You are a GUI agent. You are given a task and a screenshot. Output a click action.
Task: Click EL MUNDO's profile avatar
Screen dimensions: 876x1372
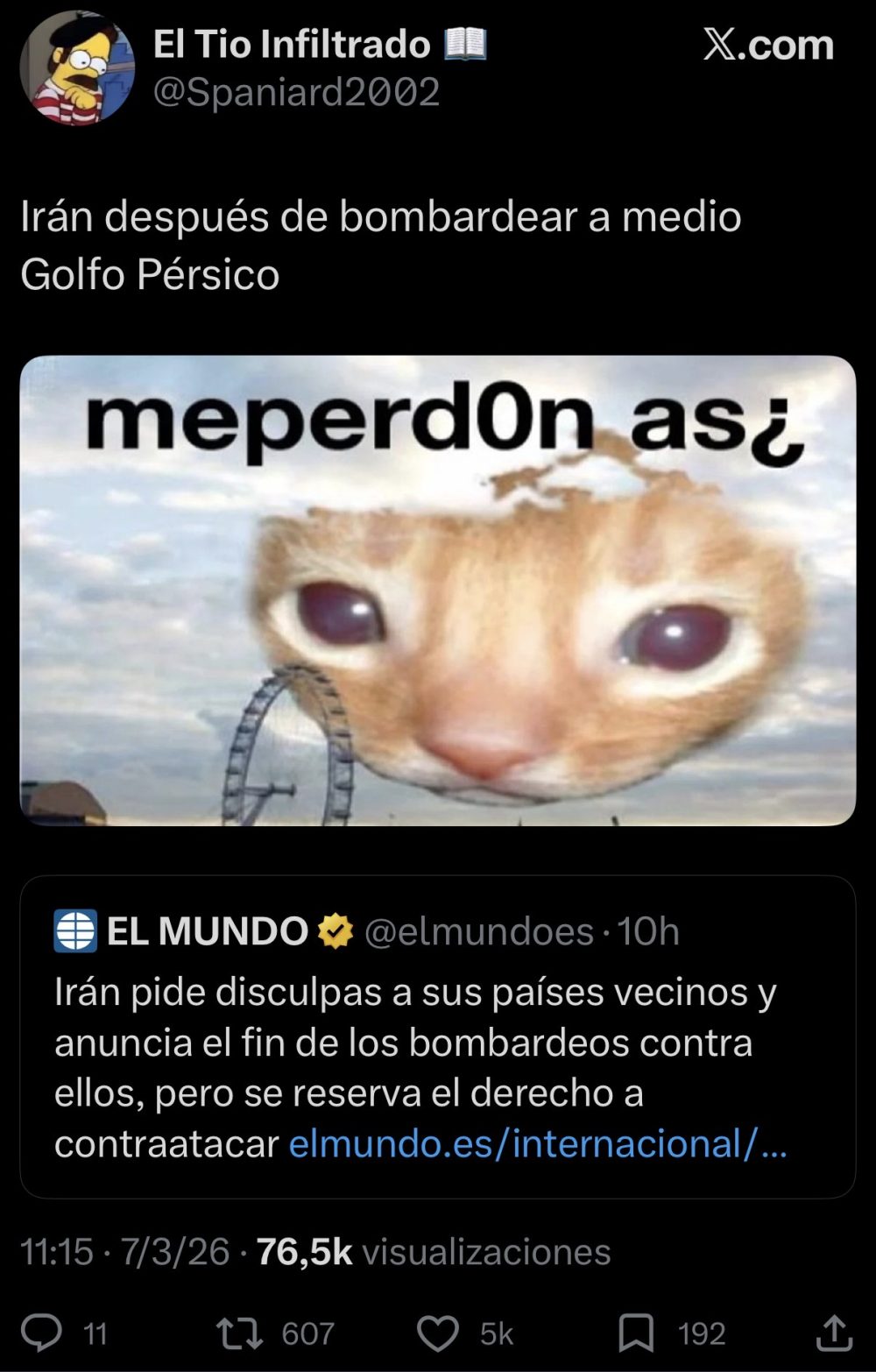pyautogui.click(x=75, y=931)
